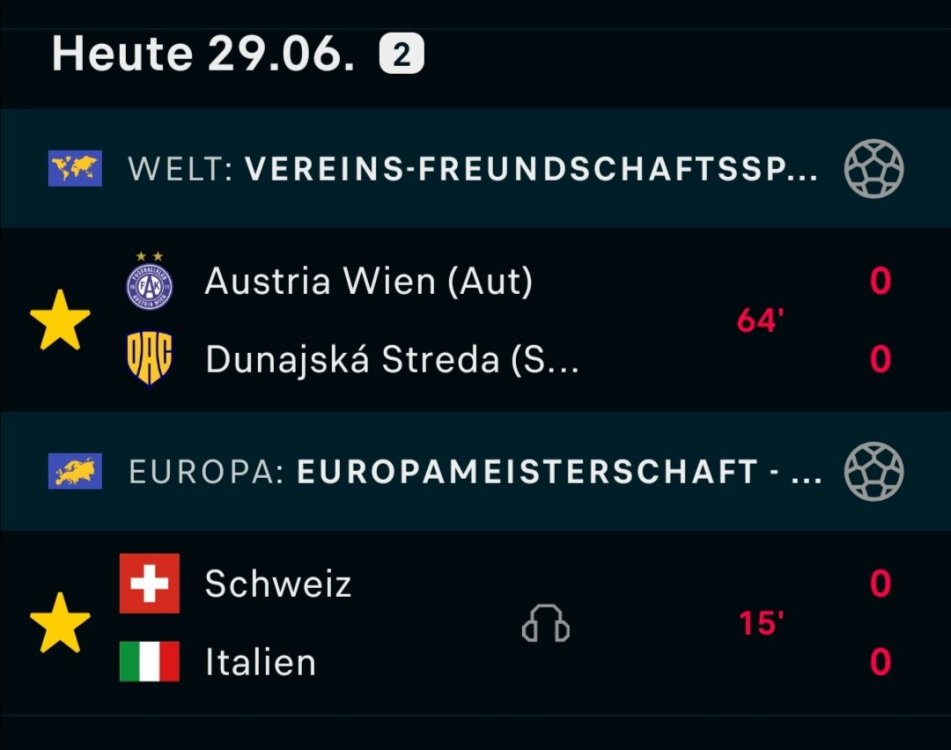
Task: Remove Schweiz vs Italien from favorites
Action: 60,622
